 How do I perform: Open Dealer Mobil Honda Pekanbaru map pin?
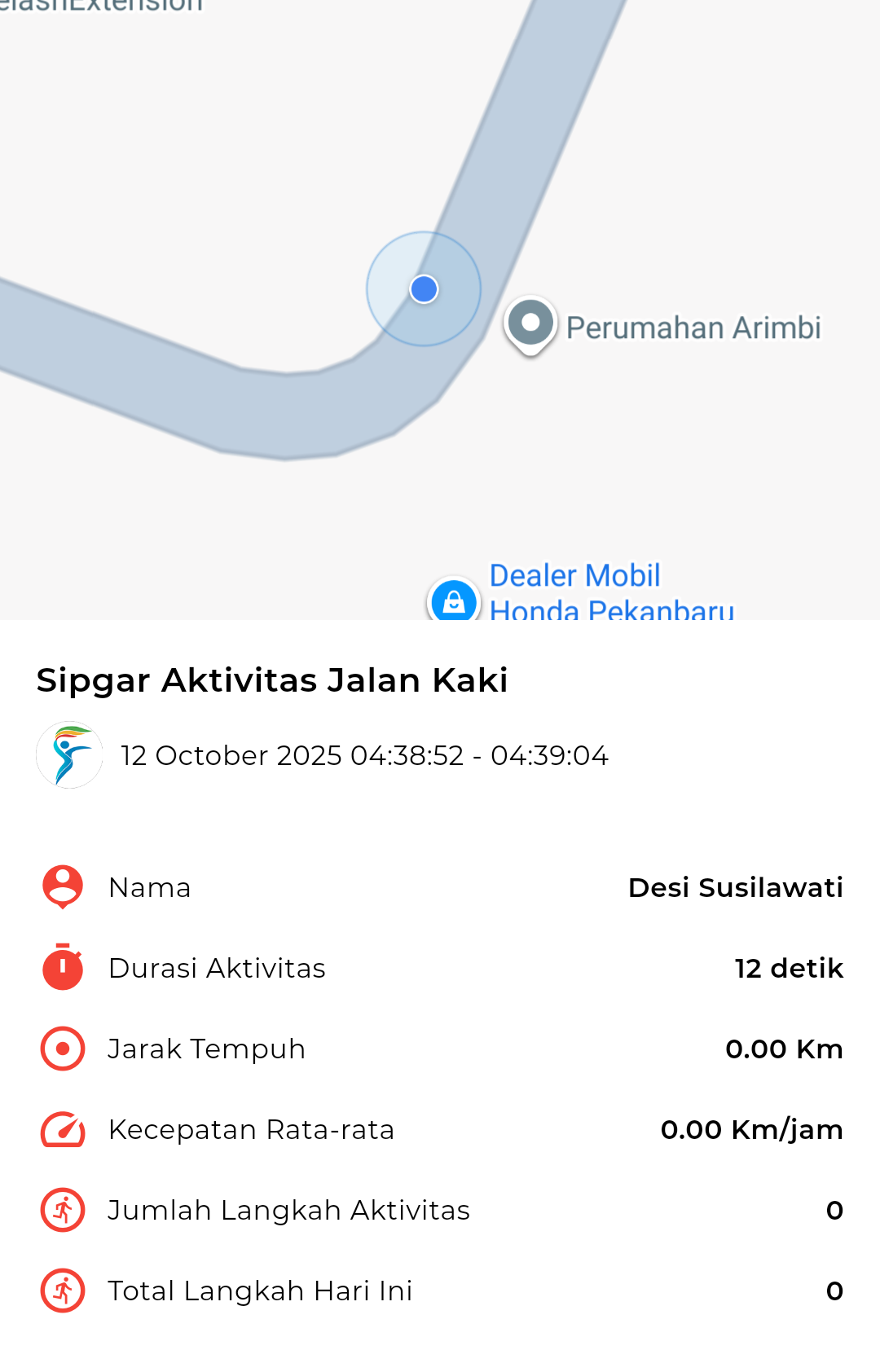(x=454, y=601)
